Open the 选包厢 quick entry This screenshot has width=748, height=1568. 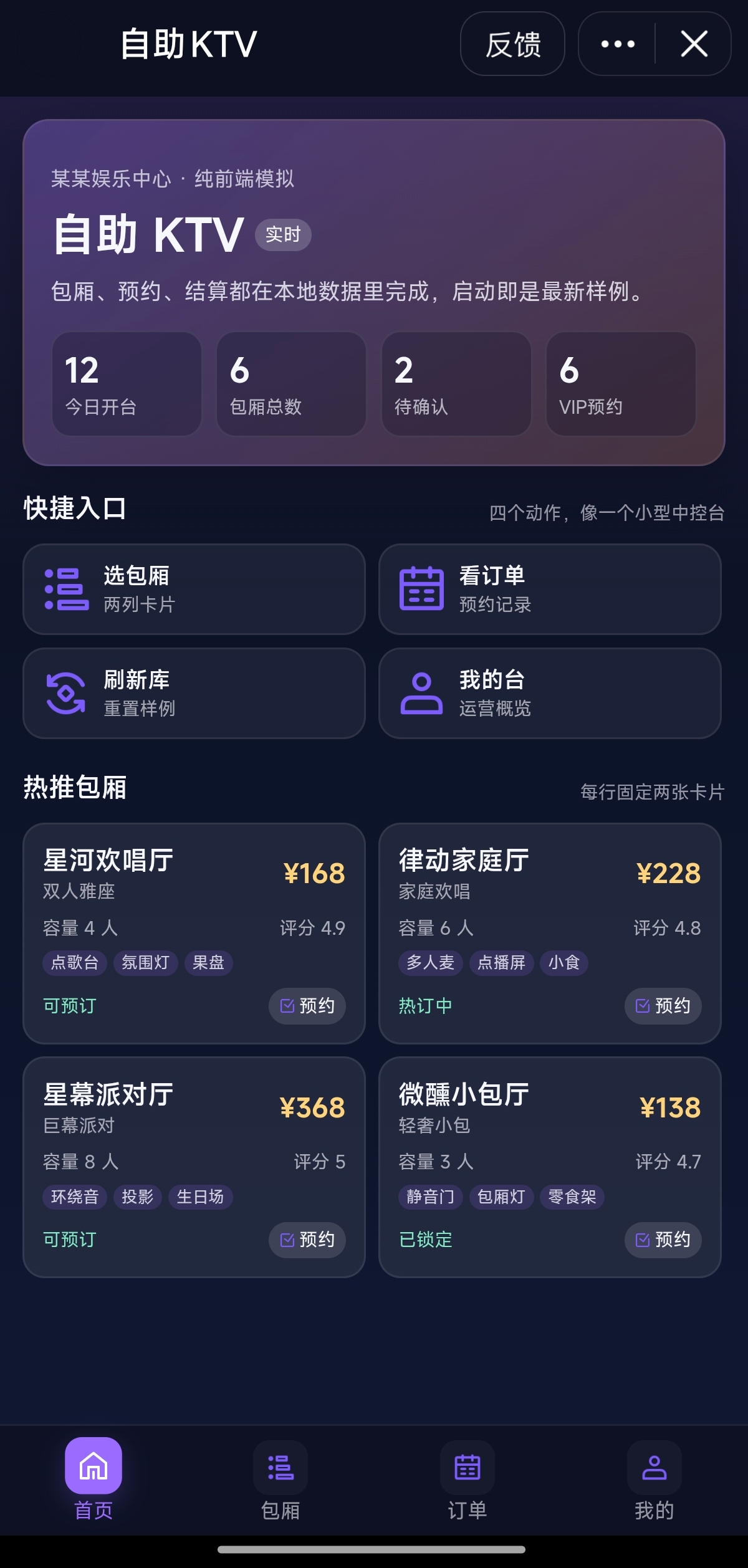click(x=194, y=589)
